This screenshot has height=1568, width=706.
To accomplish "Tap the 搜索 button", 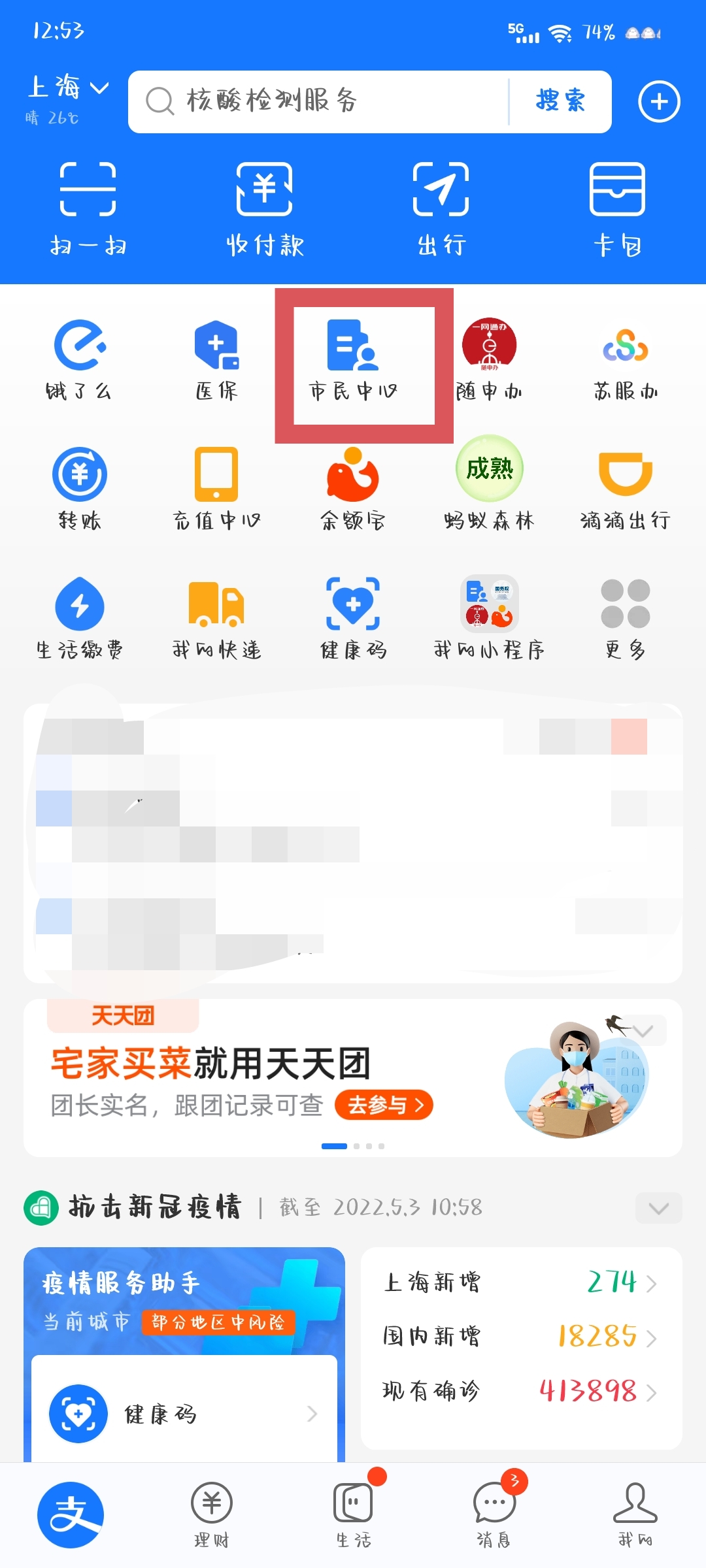I will [560, 101].
